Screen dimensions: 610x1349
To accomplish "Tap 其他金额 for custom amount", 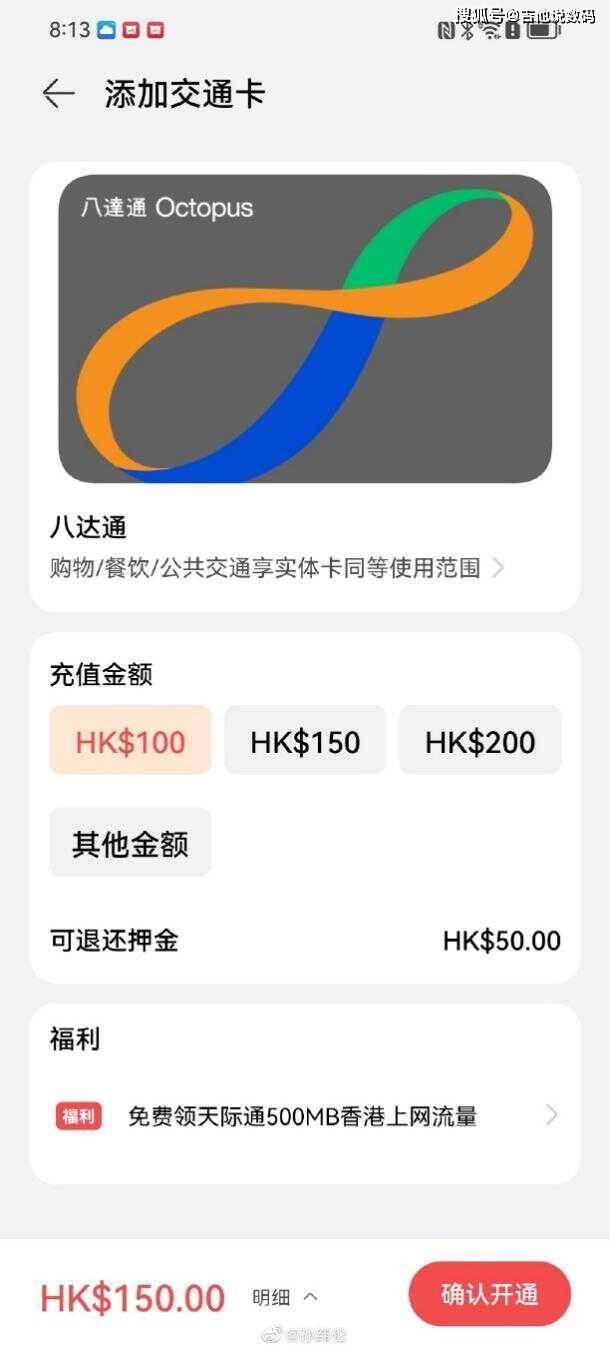I will tap(130, 843).
